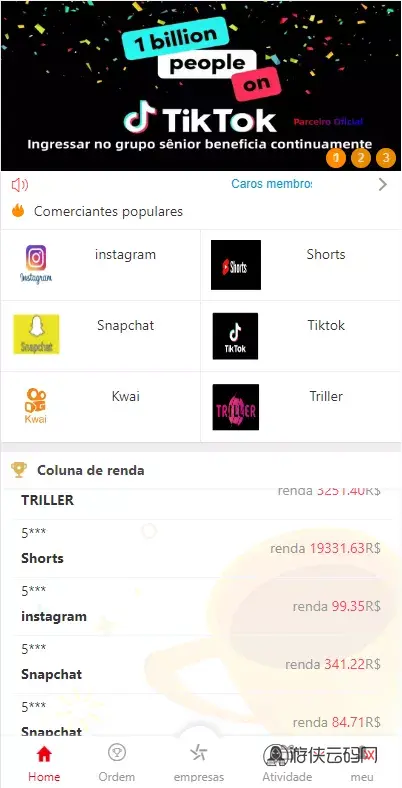Select the Snapchat merchant tile
Image resolution: width=402 pixels, height=788 pixels.
pyautogui.click(x=100, y=336)
